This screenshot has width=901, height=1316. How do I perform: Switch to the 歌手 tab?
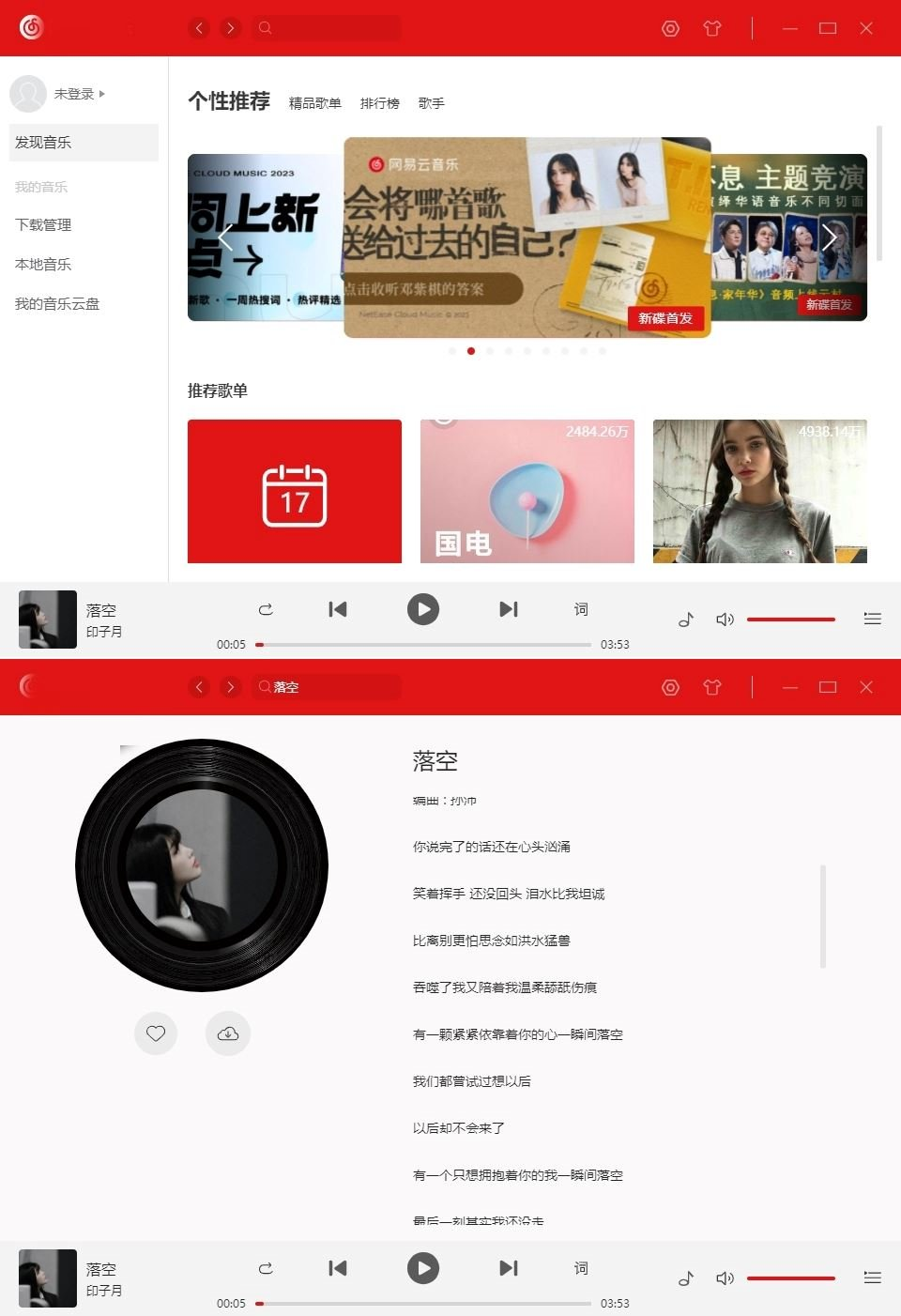[431, 103]
